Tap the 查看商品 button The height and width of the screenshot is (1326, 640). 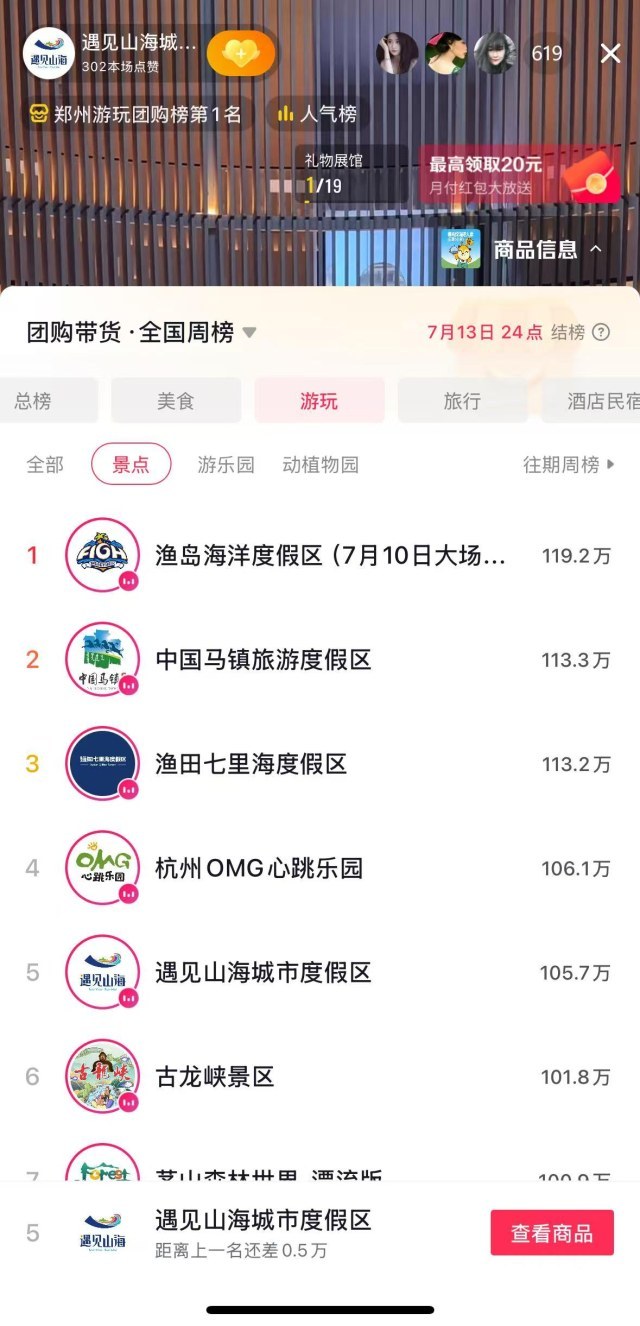coord(552,1233)
